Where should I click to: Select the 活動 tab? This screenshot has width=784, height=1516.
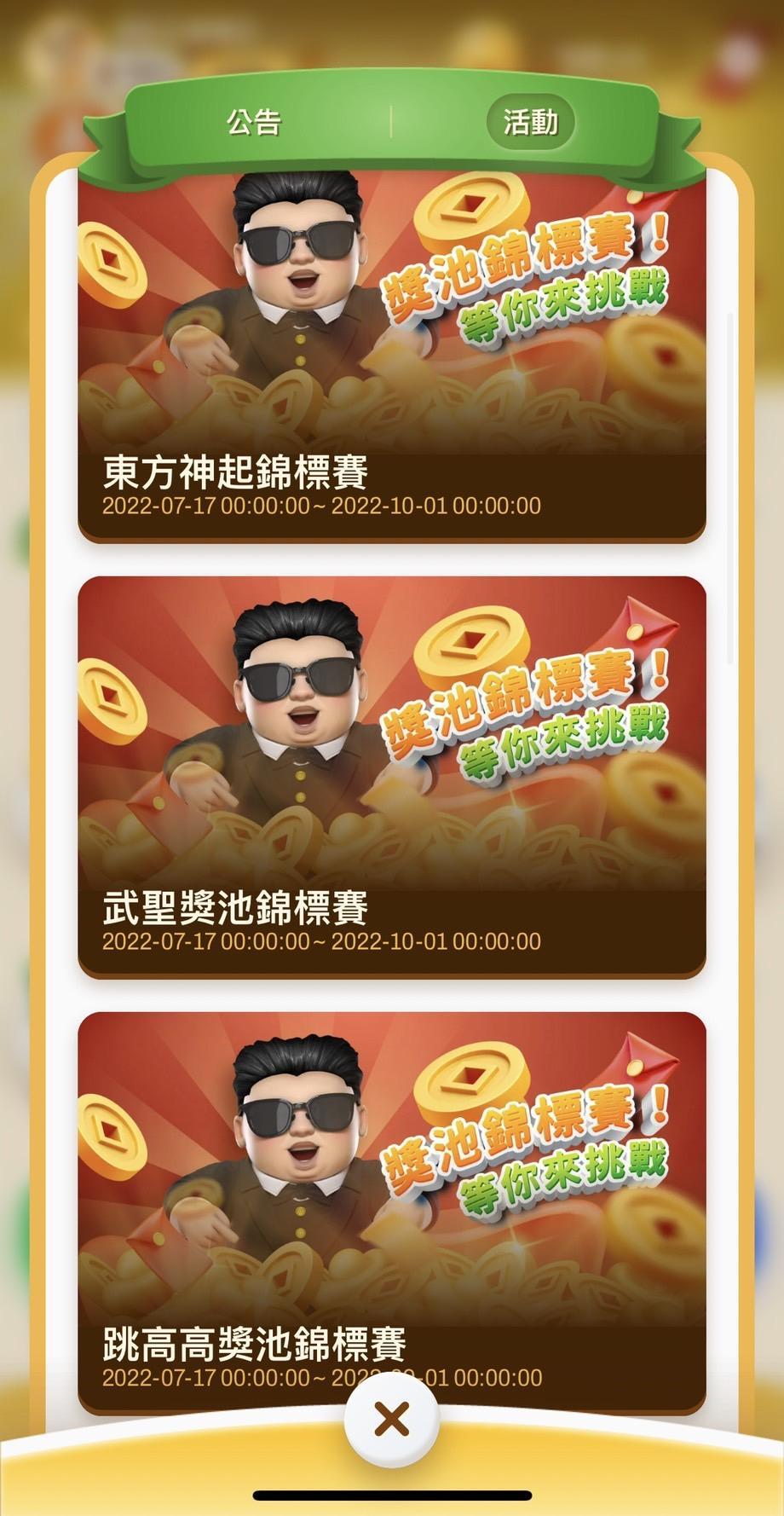[530, 122]
